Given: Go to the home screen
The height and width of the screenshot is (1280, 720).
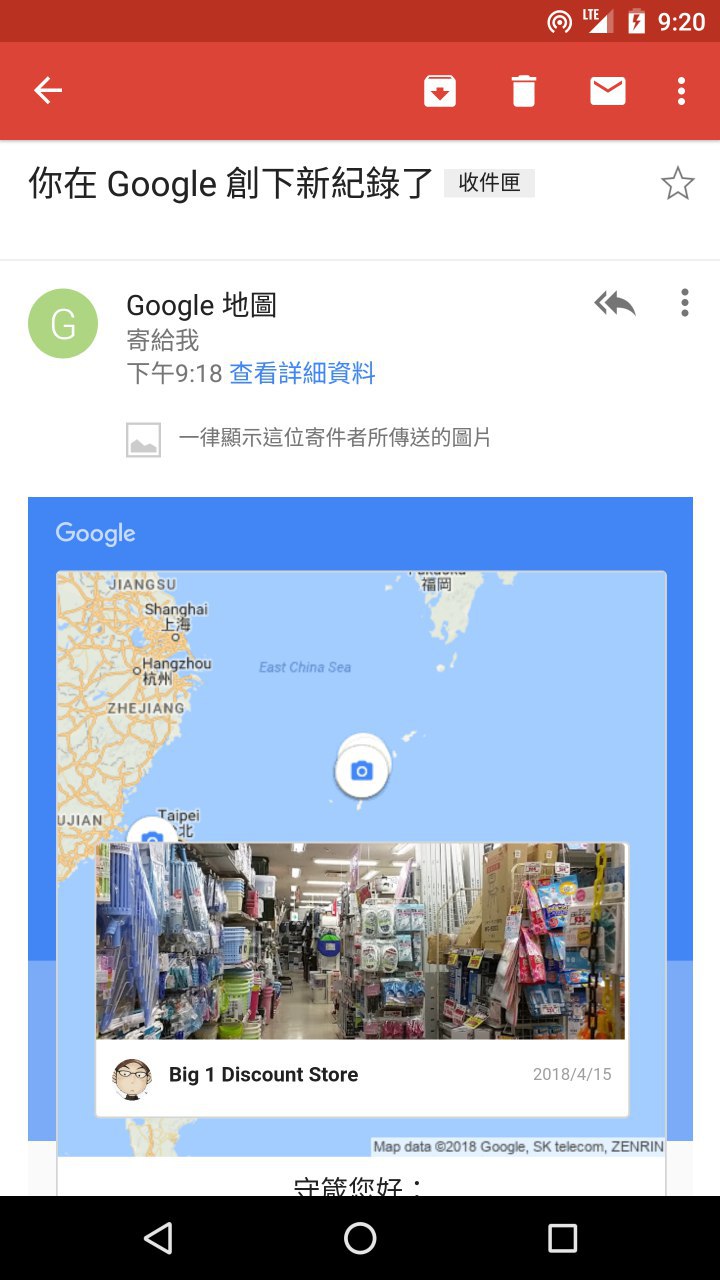Looking at the screenshot, I should [x=360, y=1238].
